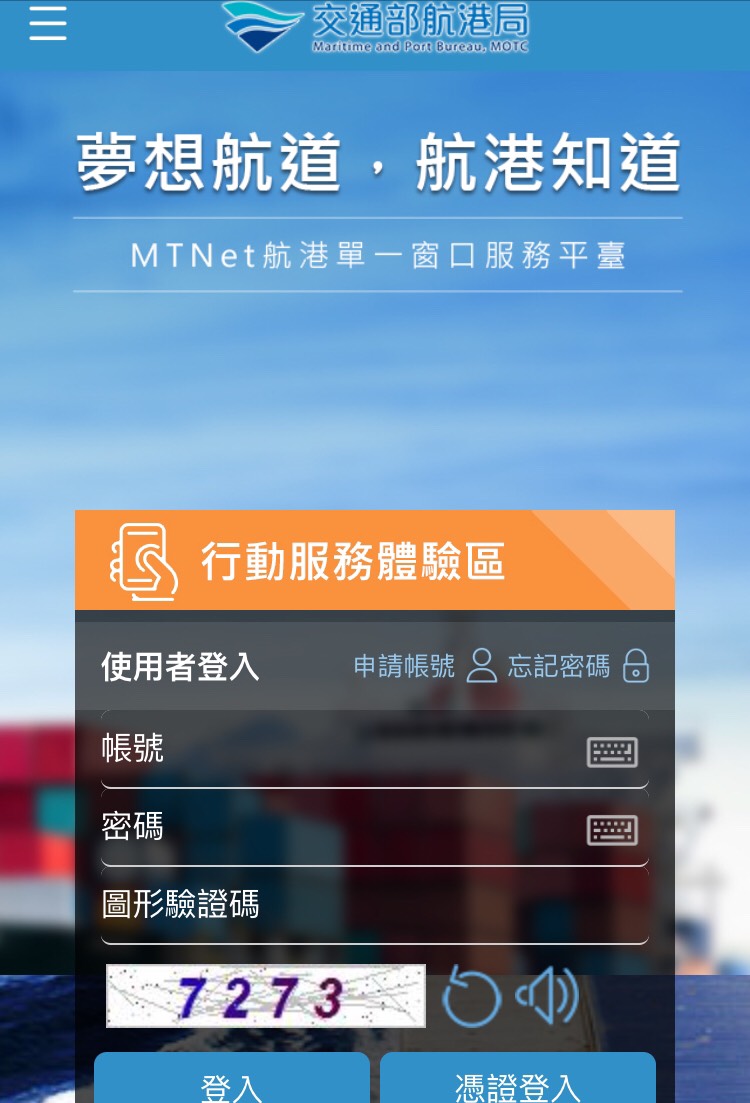
Task: Open virtual keyboard for 帳號 field
Action: (612, 752)
